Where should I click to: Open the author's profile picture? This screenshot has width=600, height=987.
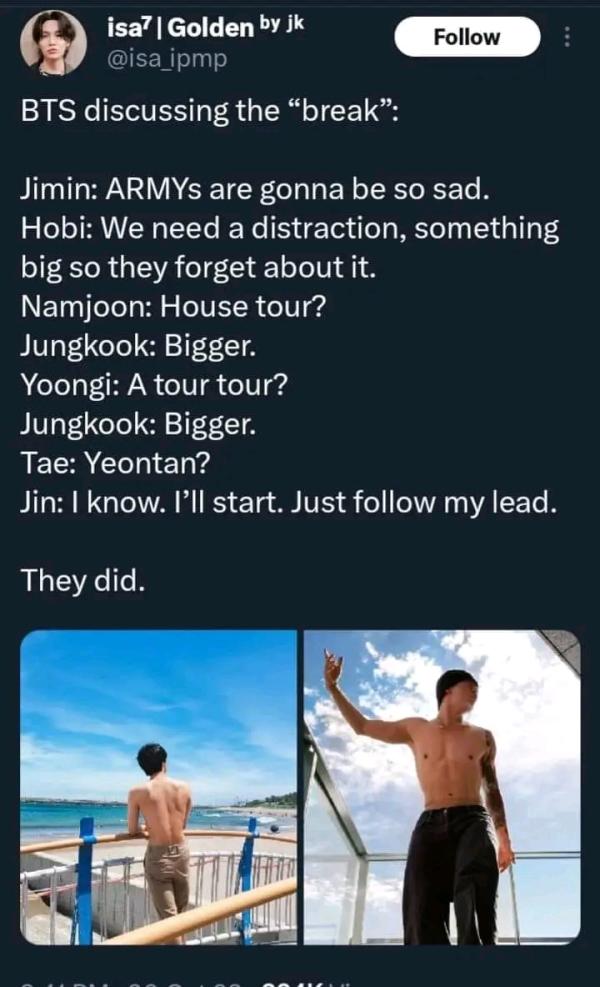click(x=53, y=43)
